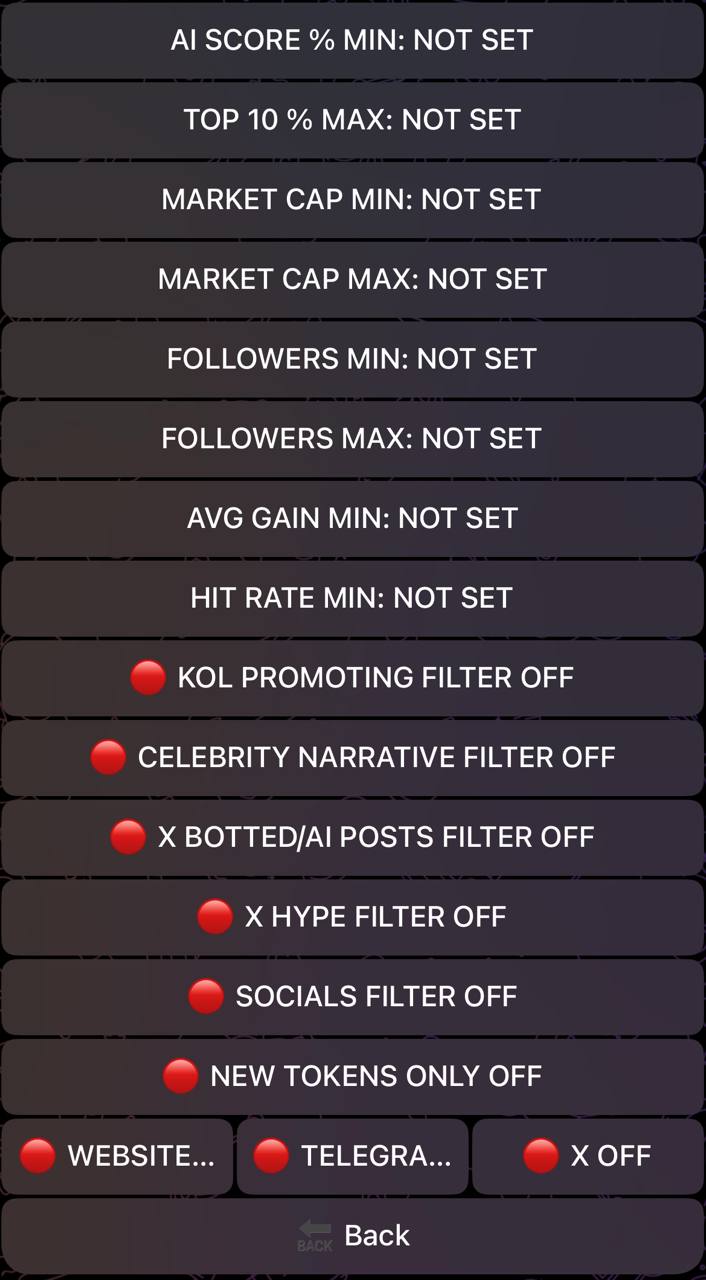
Task: Set the AI Score % Min value
Action: click(x=352, y=40)
